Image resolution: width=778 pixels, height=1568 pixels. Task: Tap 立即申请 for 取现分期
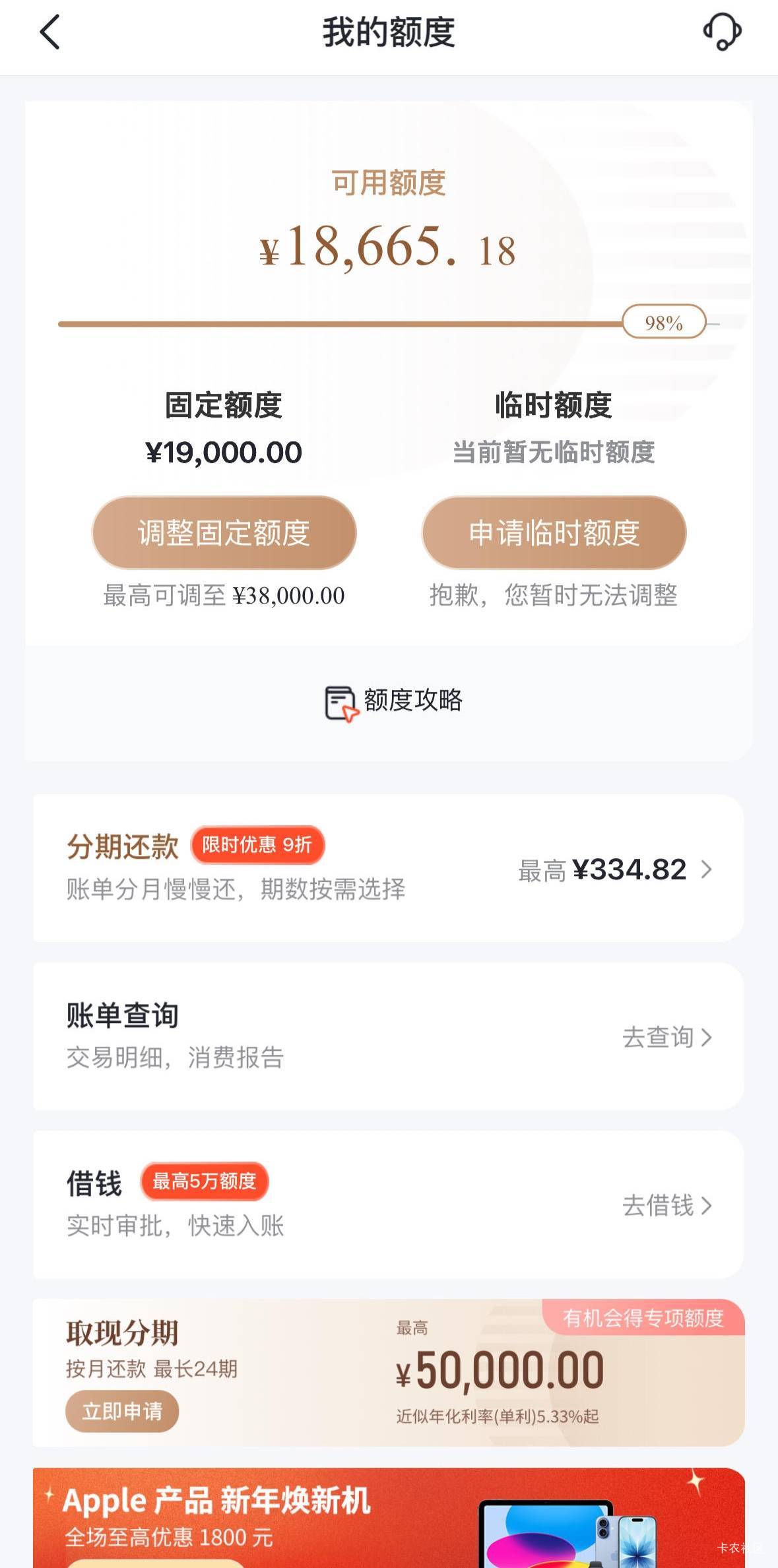pos(122,1411)
